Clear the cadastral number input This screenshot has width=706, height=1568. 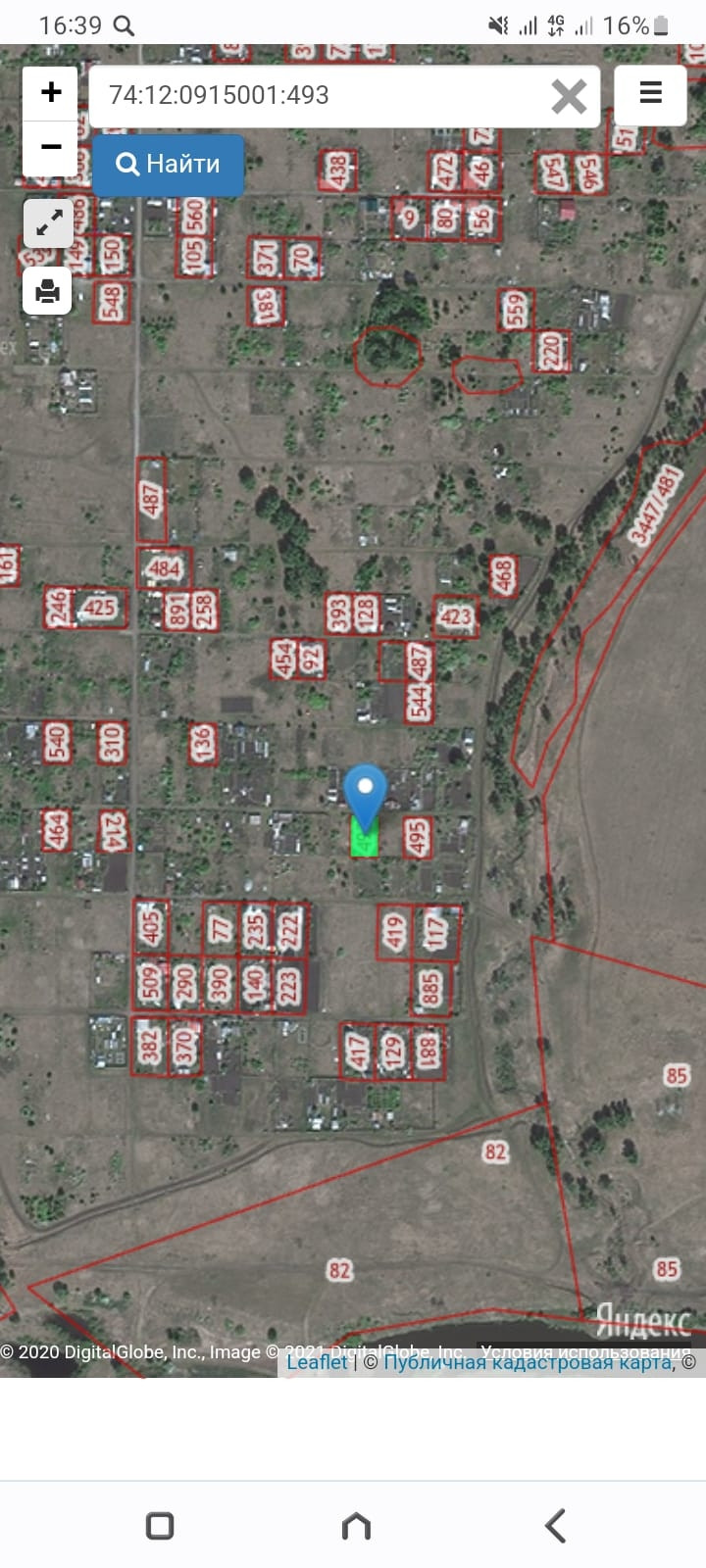[569, 96]
